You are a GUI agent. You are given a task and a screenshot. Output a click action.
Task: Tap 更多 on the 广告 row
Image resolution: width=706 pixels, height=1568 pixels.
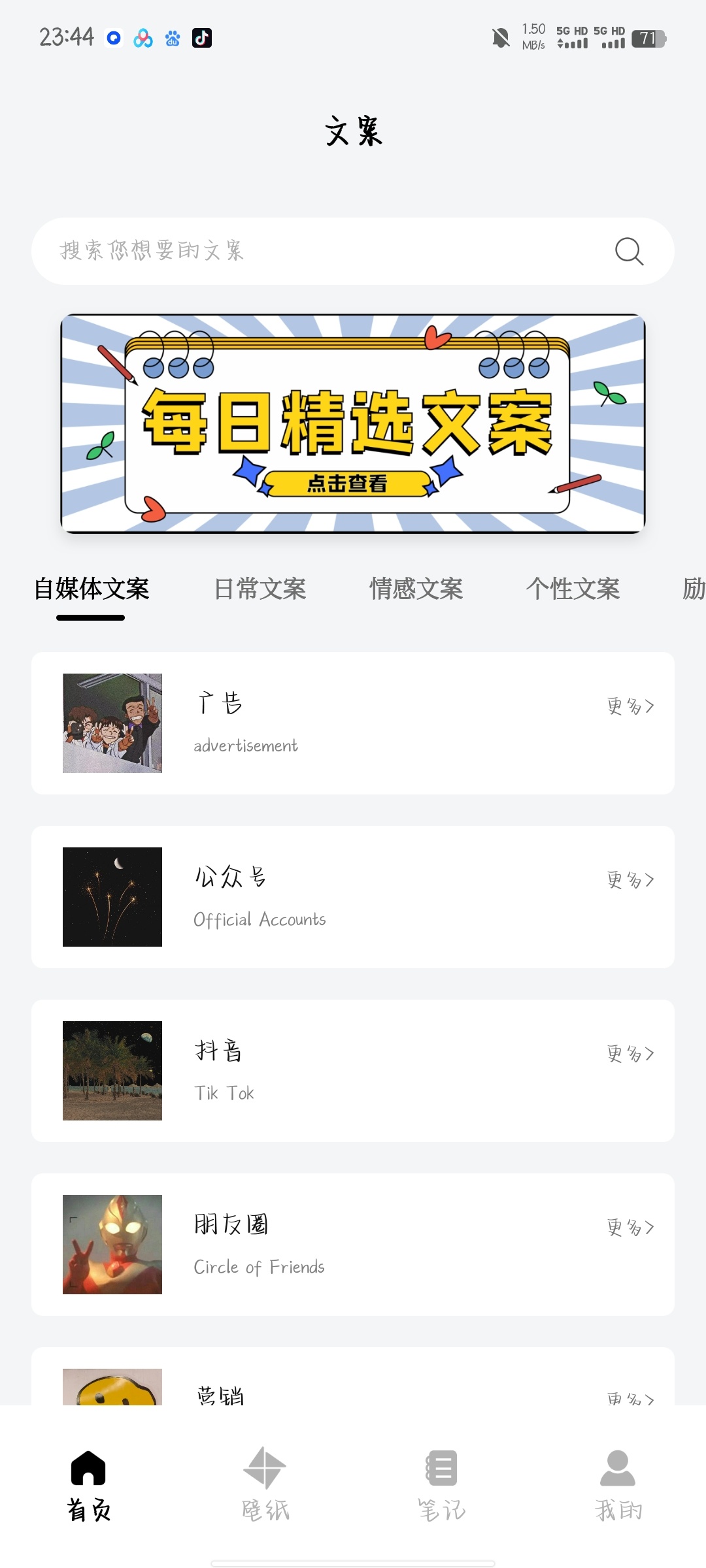[x=630, y=706]
